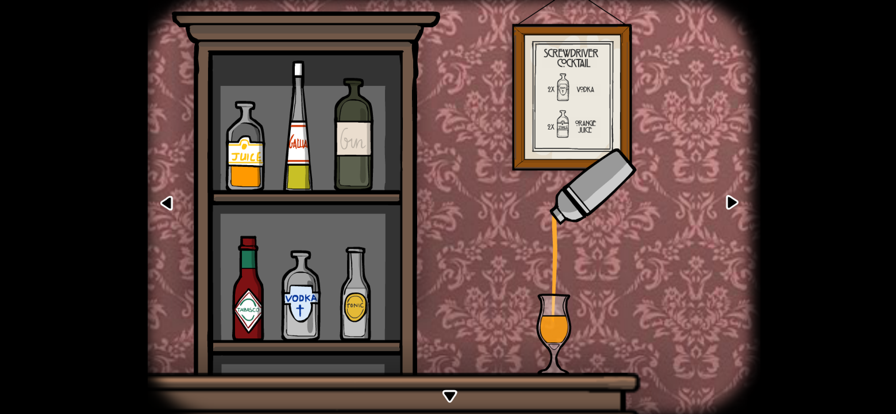Select the dark green Gin bottle

point(353,138)
